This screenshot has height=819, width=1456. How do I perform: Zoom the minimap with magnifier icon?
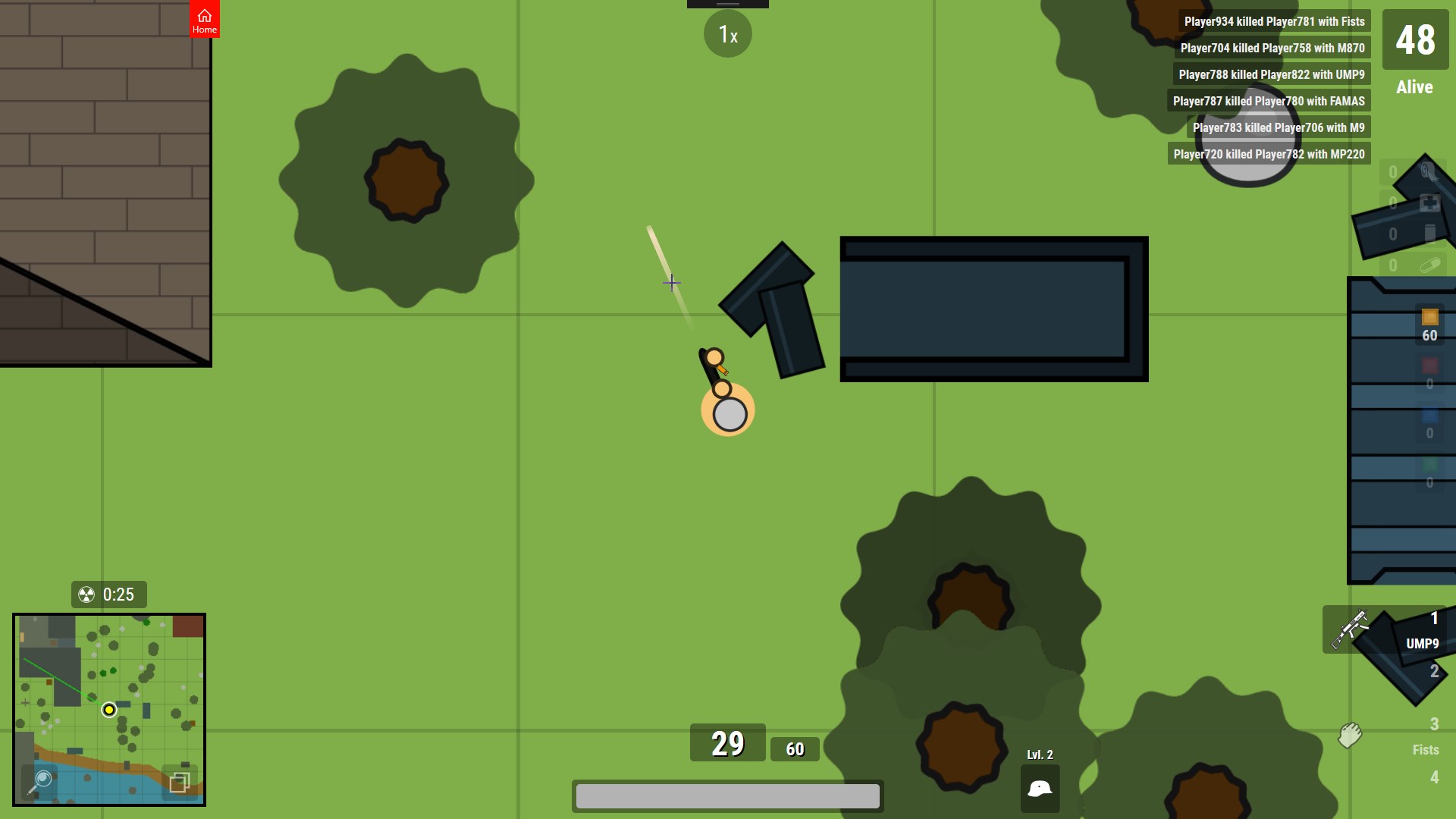(x=41, y=780)
